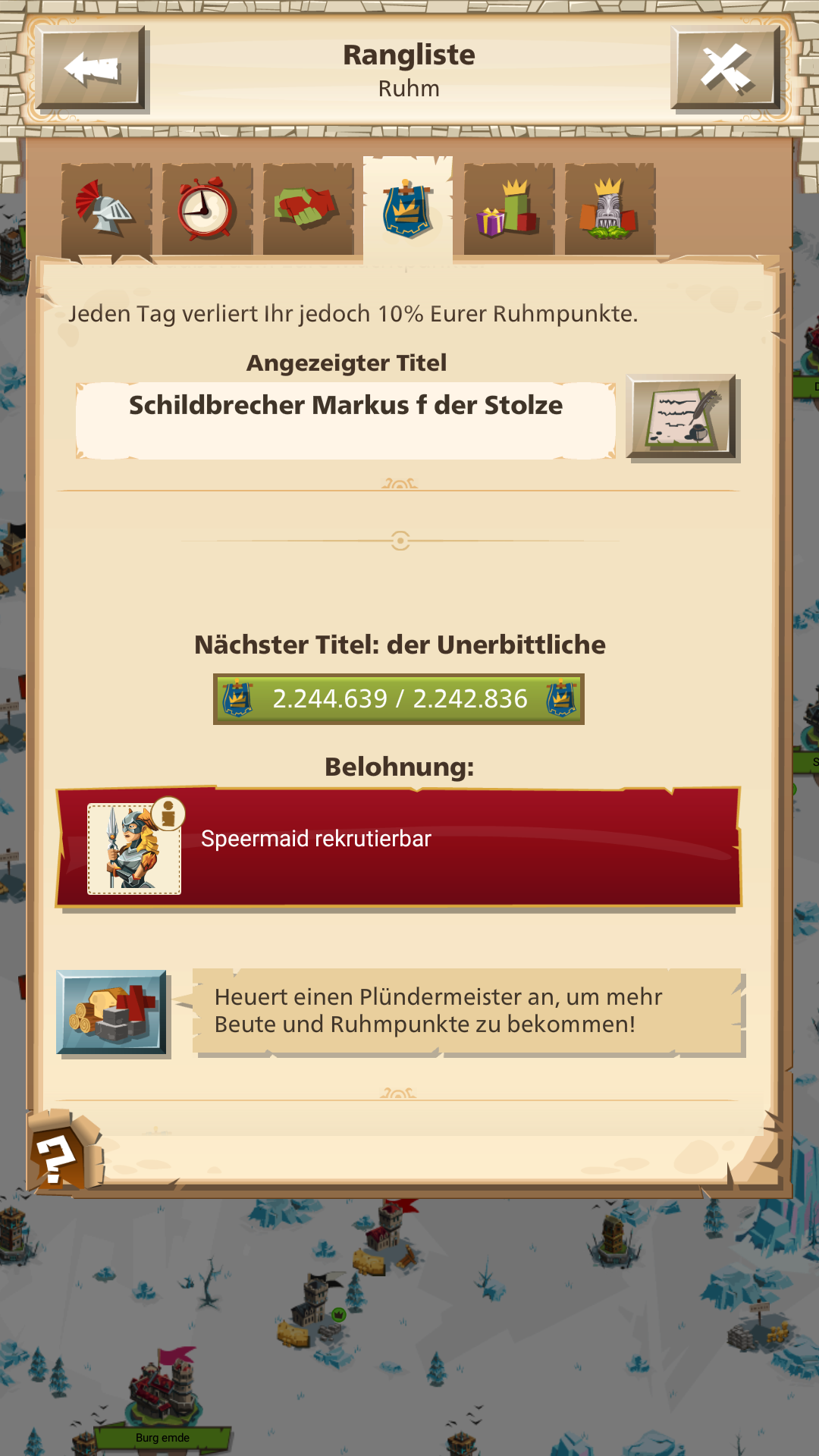
Task: Edit the displayed title with quill button
Action: coord(682,417)
